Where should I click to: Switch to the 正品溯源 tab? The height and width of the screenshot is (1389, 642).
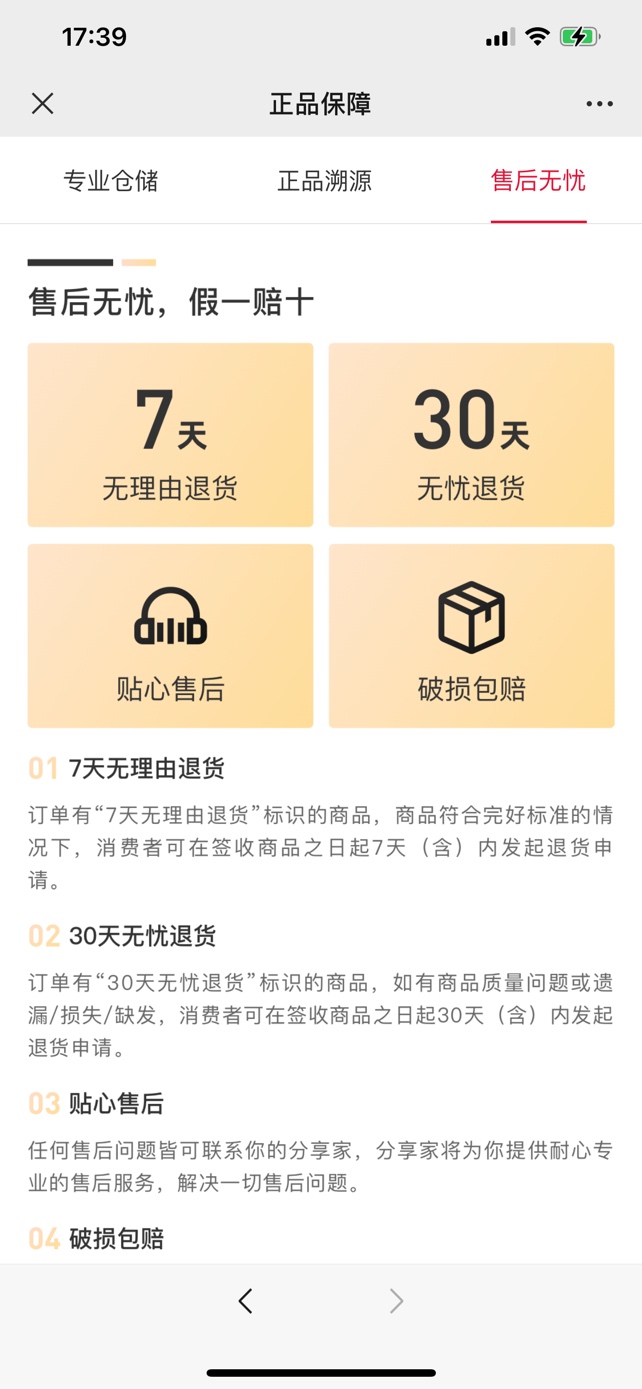pyautogui.click(x=325, y=181)
